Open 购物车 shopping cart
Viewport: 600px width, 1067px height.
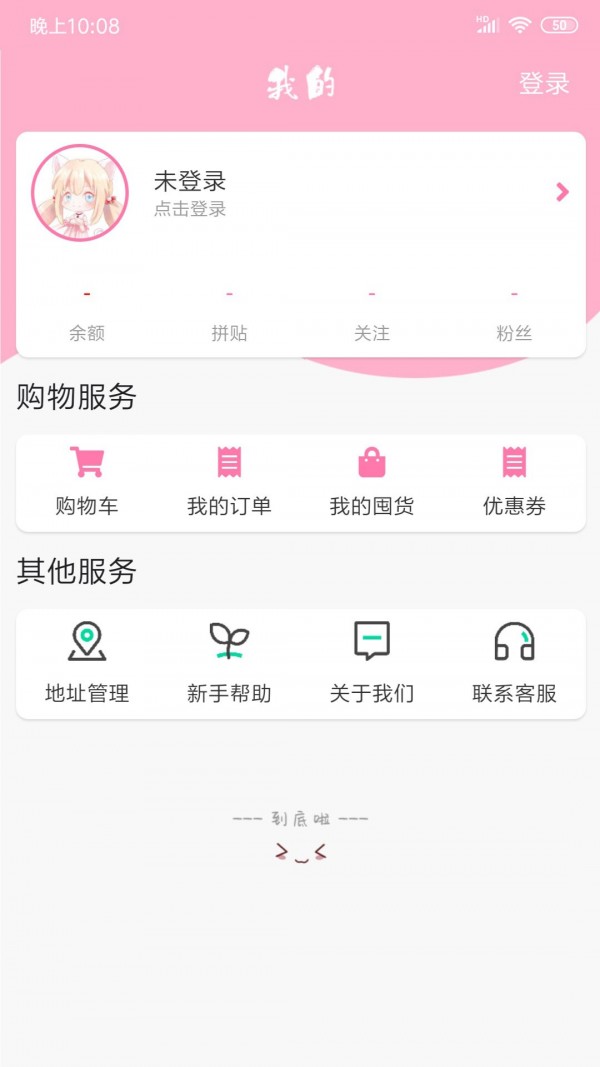(86, 482)
